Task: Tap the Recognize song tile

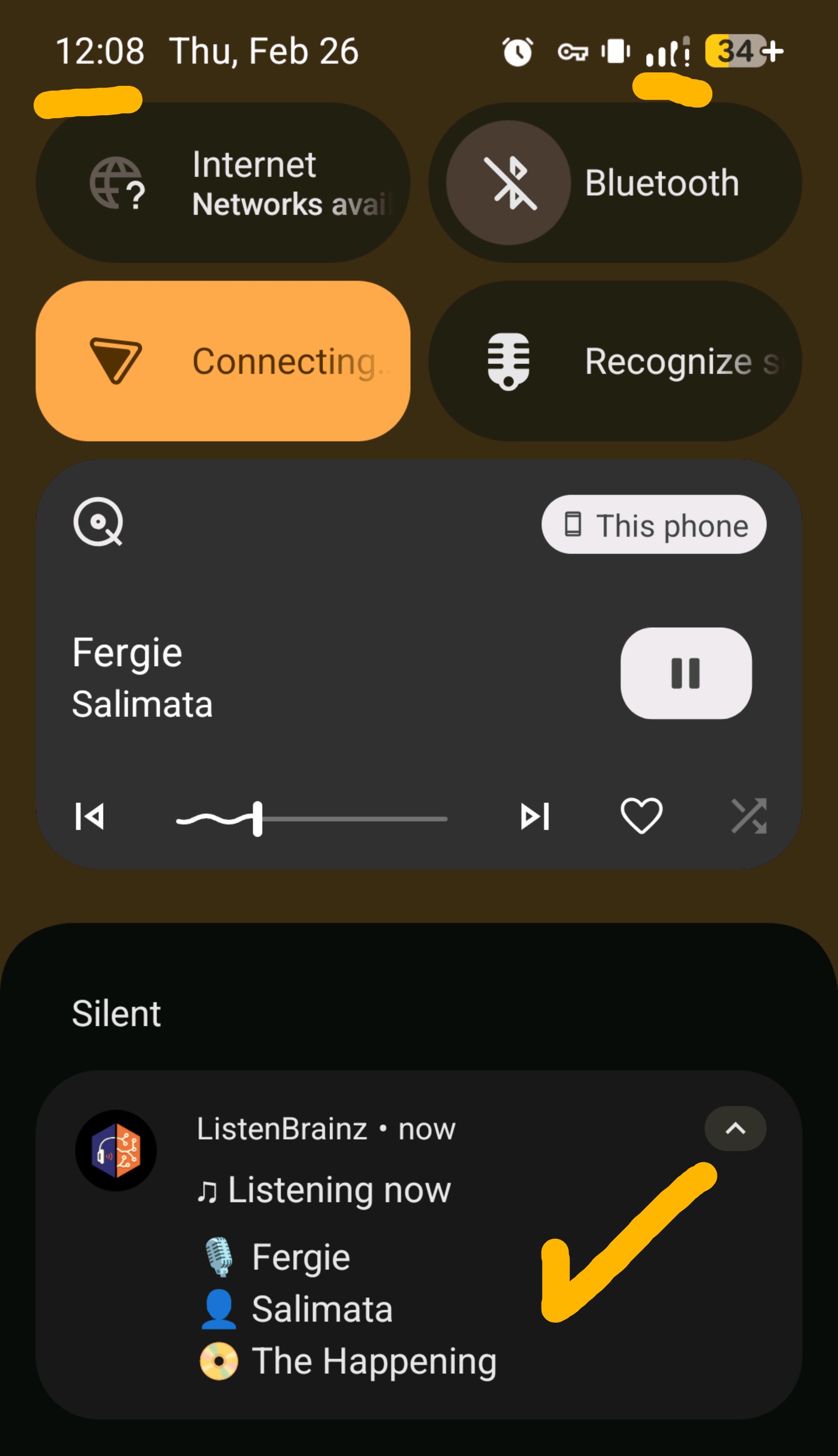Action: [615, 361]
